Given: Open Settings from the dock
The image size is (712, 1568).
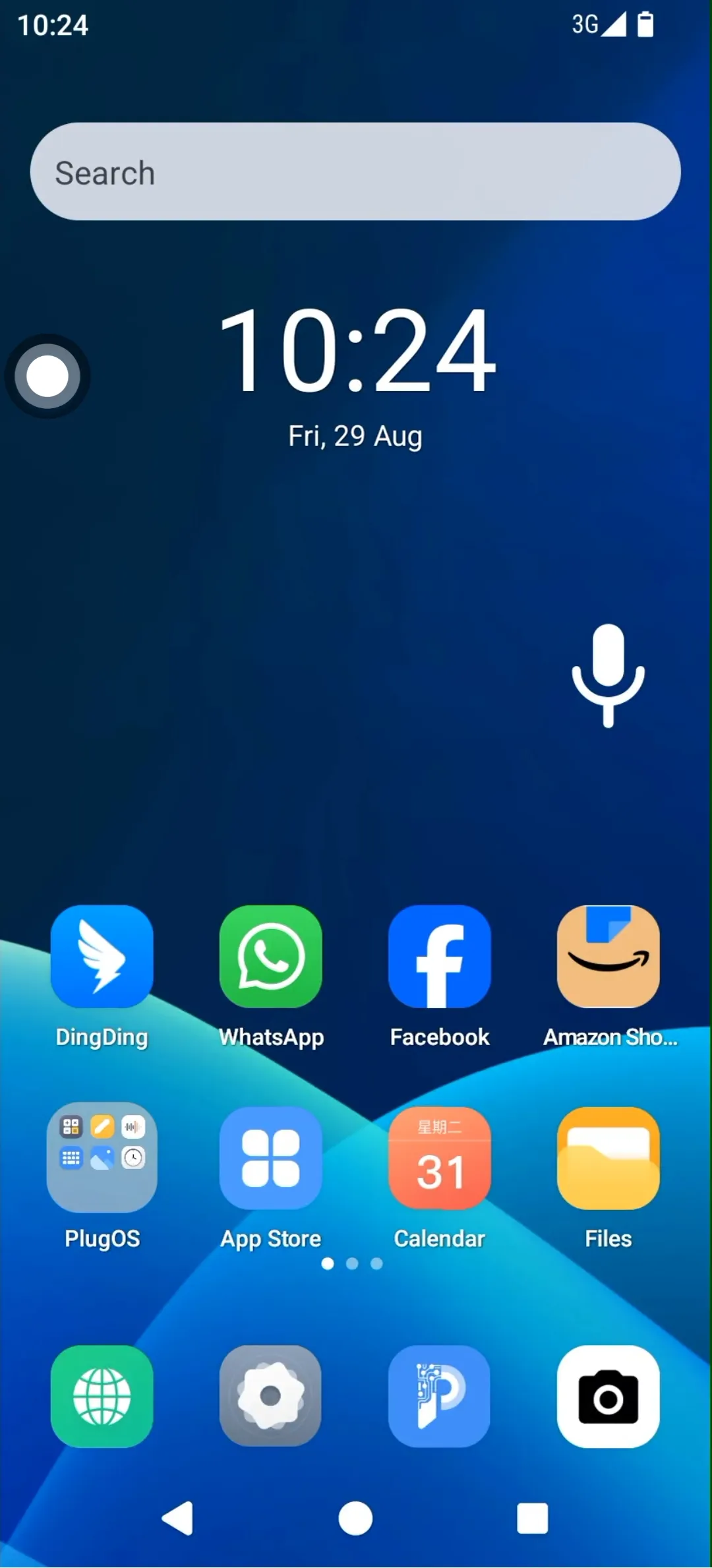Looking at the screenshot, I should [x=271, y=1396].
